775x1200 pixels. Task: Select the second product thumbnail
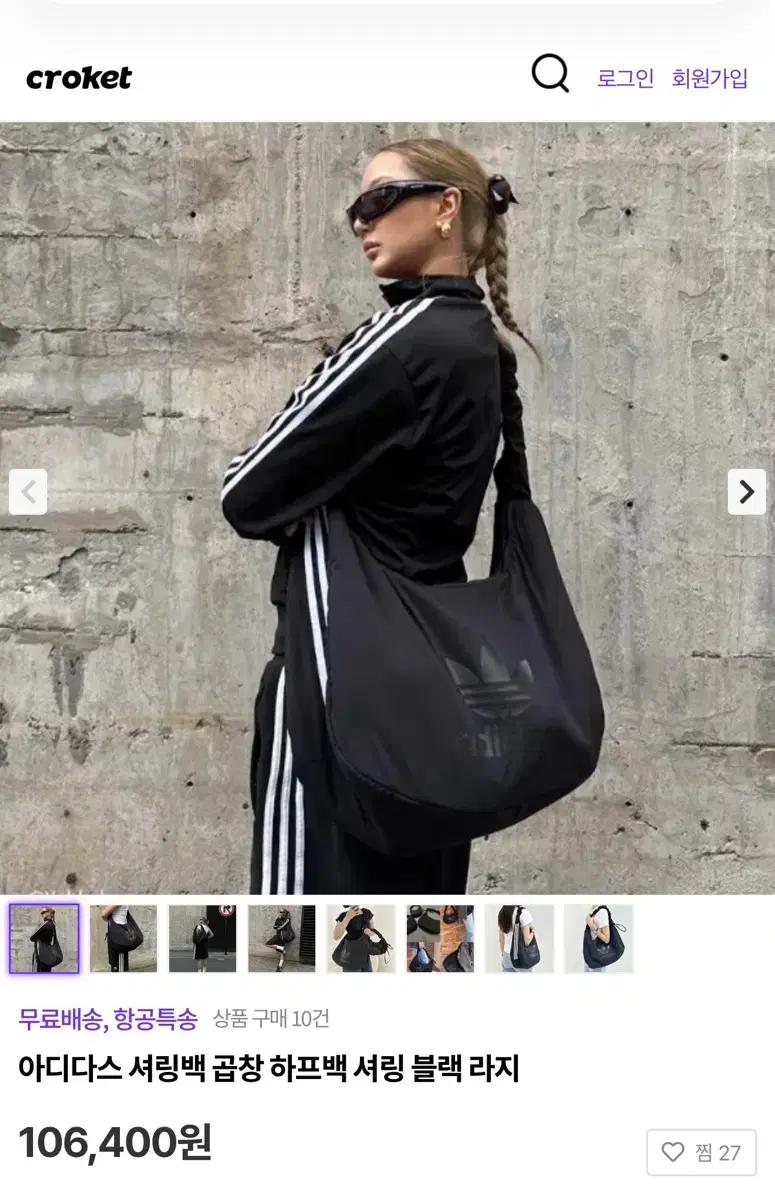coord(123,938)
